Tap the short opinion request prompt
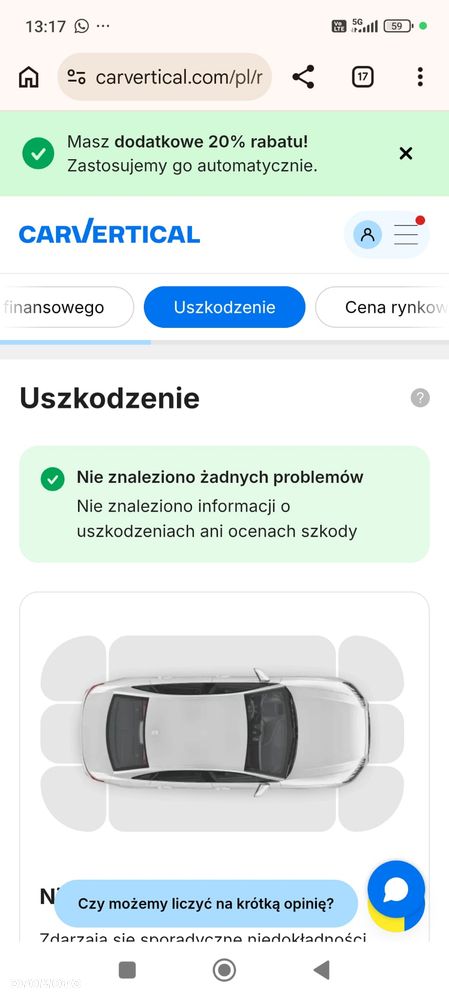449x998 pixels. [206, 903]
